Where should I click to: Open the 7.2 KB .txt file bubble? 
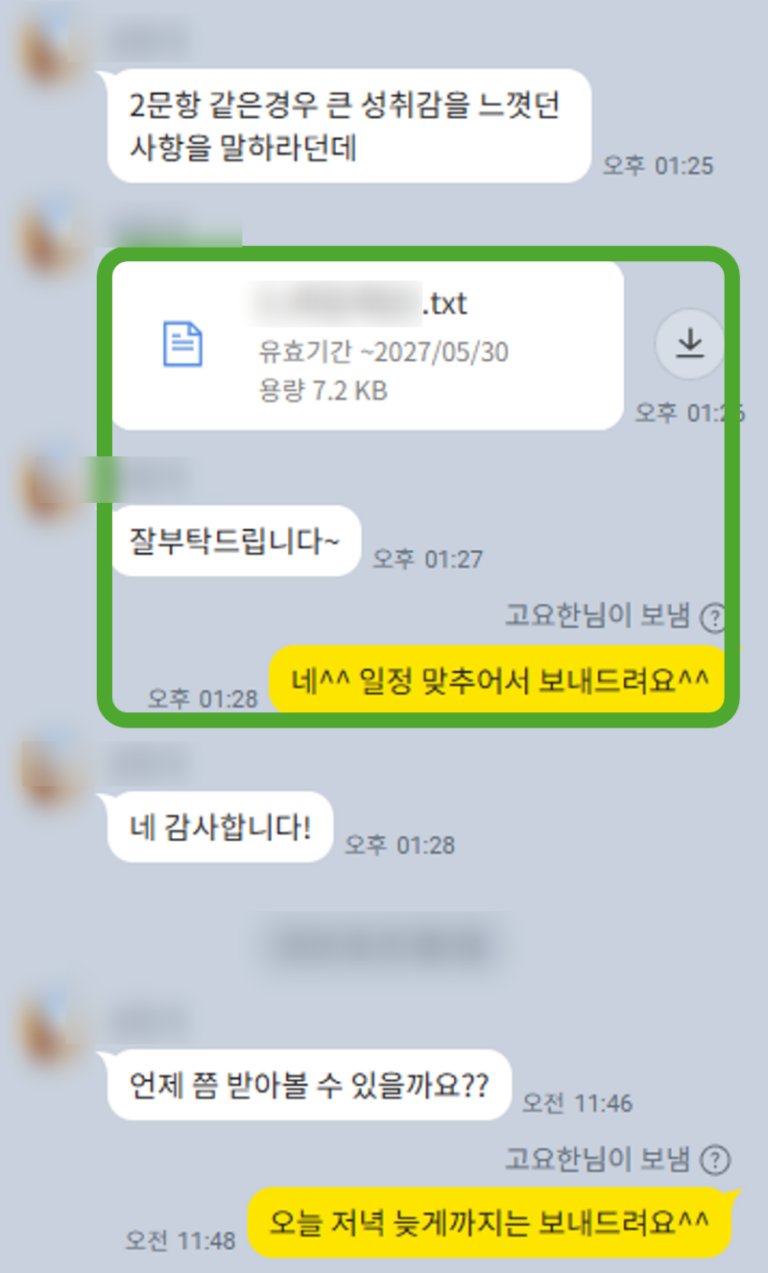click(x=368, y=345)
